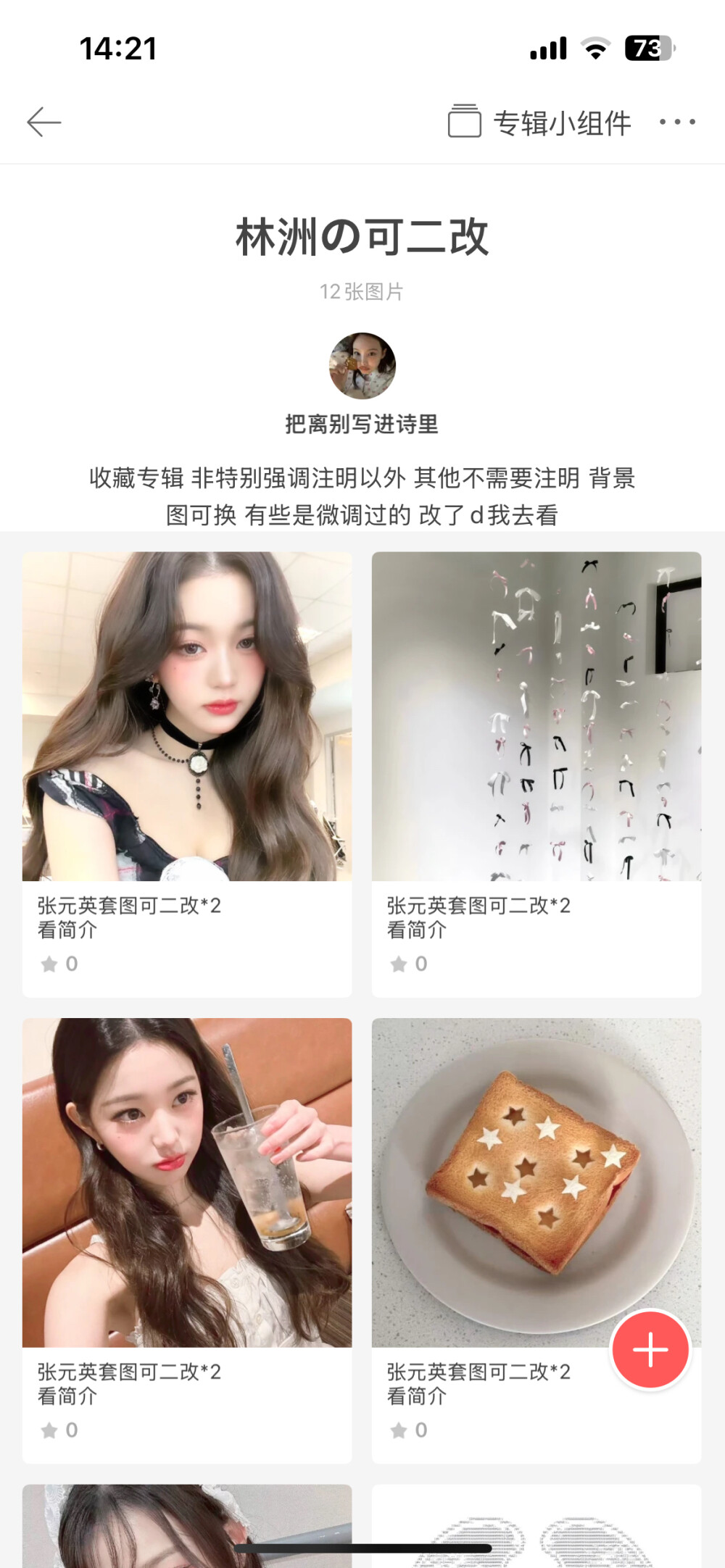Tap the Wi-Fi status icon
The height and width of the screenshot is (1568, 725).
pos(594,48)
